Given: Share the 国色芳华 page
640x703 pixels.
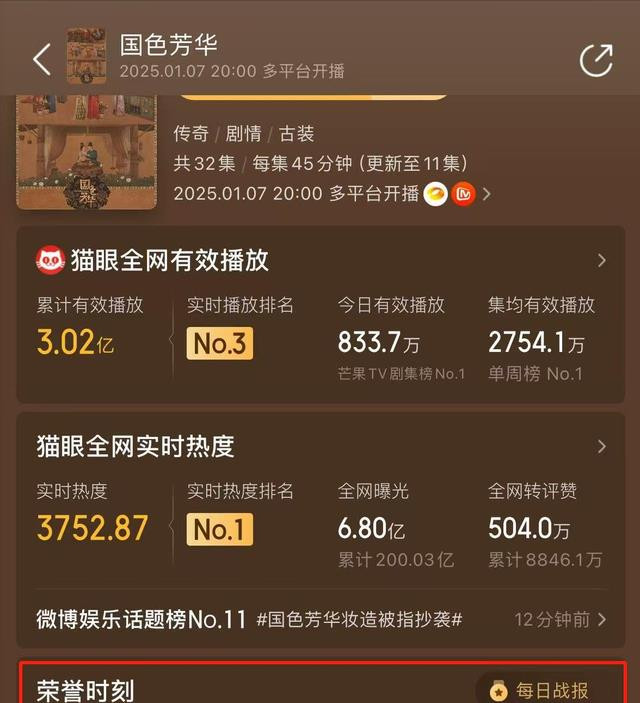Looking at the screenshot, I should coord(596,60).
